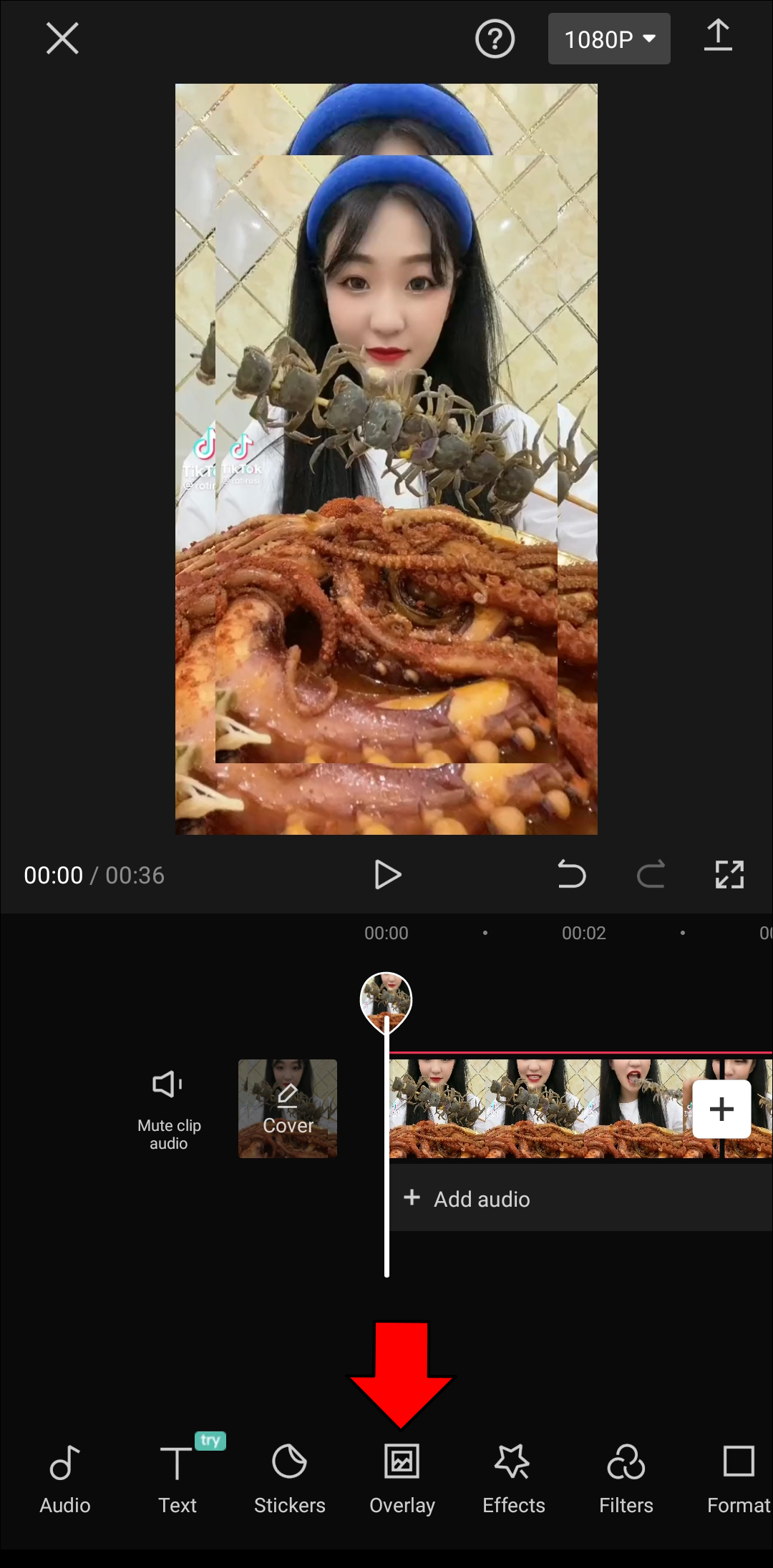773x1568 pixels.
Task: Mute clip audio
Action: click(169, 1109)
